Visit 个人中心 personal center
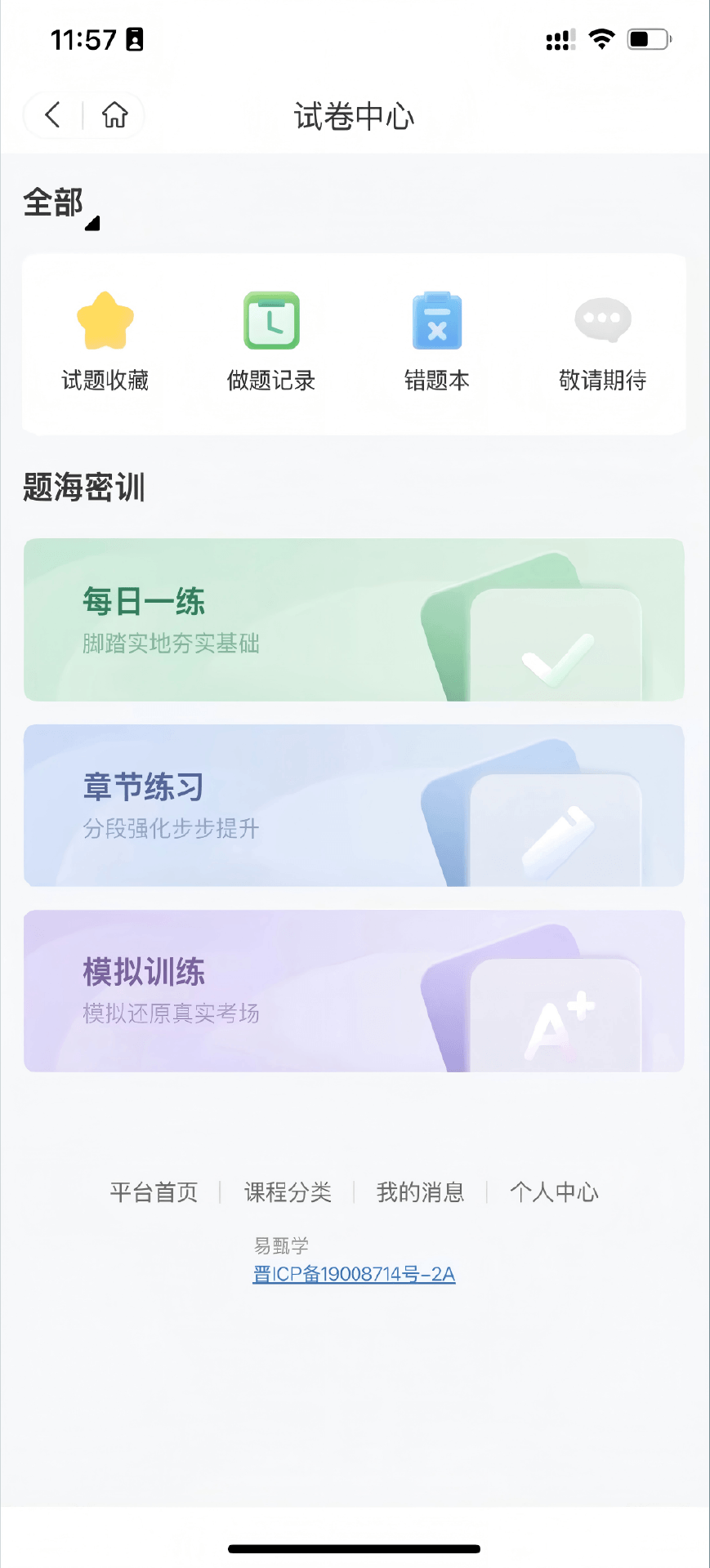Image resolution: width=710 pixels, height=1568 pixels. point(554,1192)
